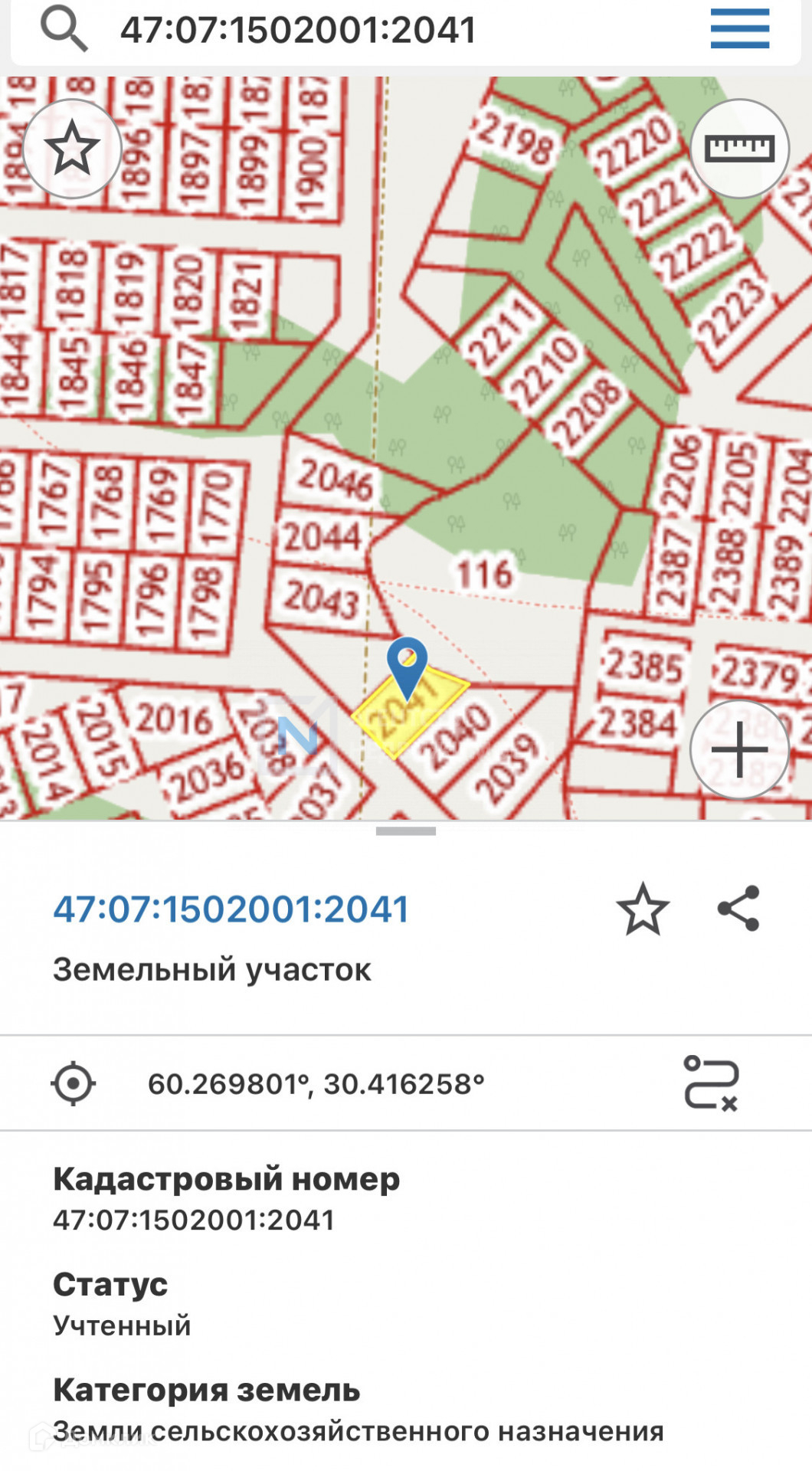Share this land parcel
This screenshot has width=812, height=1471.
click(x=738, y=909)
